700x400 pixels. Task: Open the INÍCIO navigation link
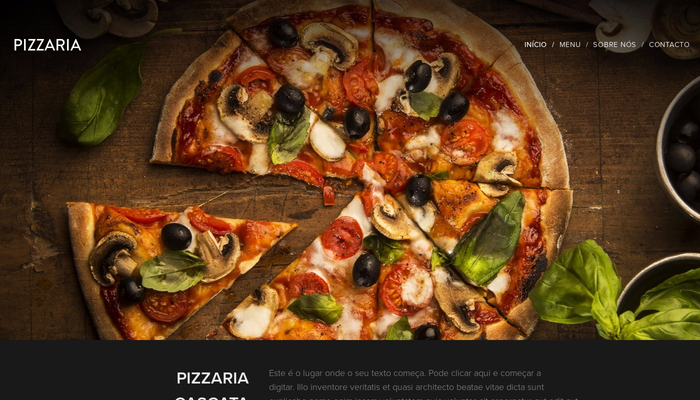pyautogui.click(x=535, y=45)
